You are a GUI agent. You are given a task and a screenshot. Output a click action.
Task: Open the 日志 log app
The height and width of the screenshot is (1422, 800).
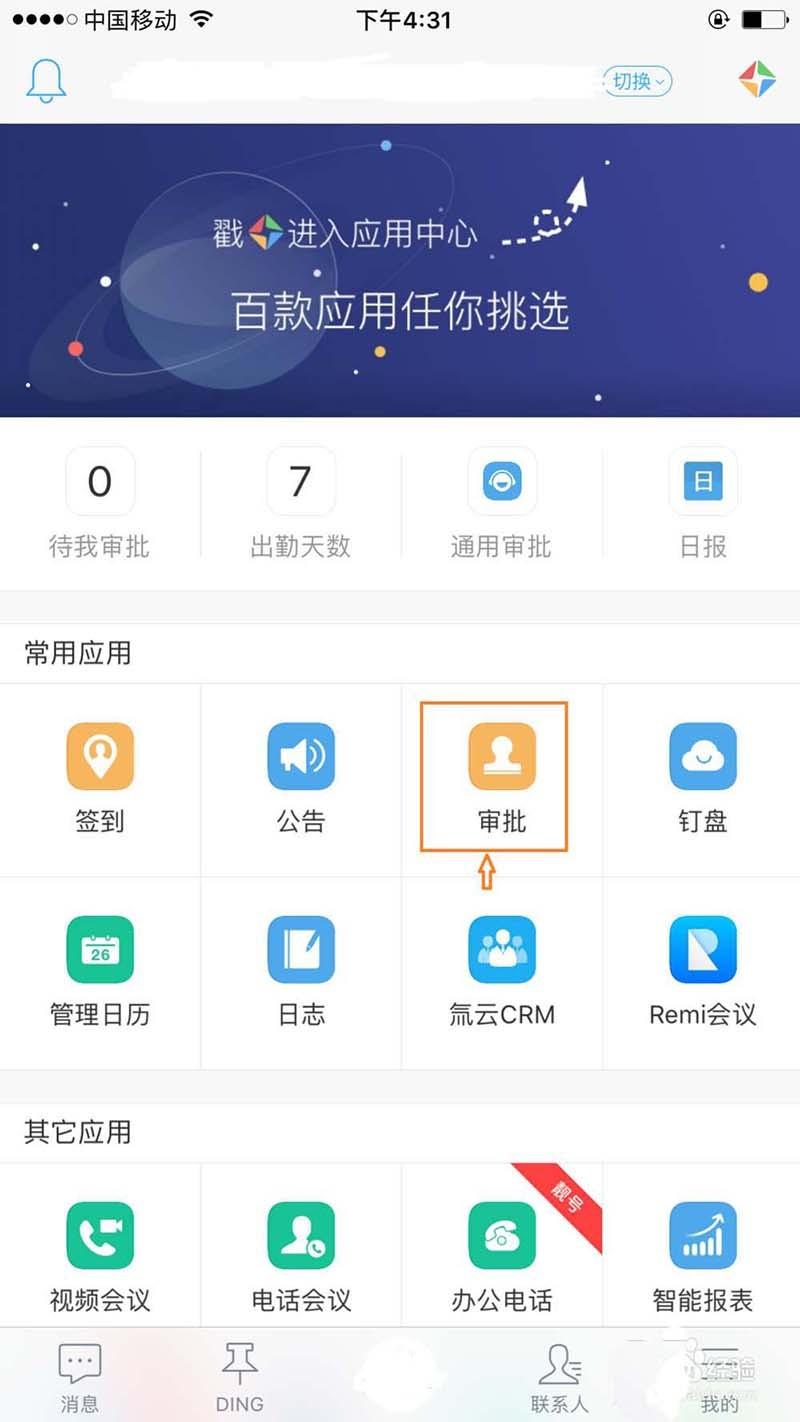[300, 970]
